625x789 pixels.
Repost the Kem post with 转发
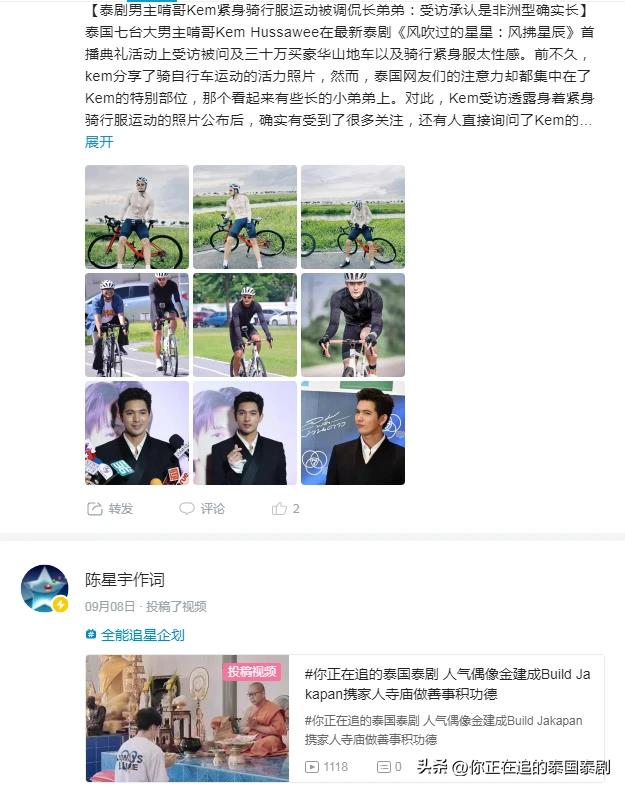(110, 508)
